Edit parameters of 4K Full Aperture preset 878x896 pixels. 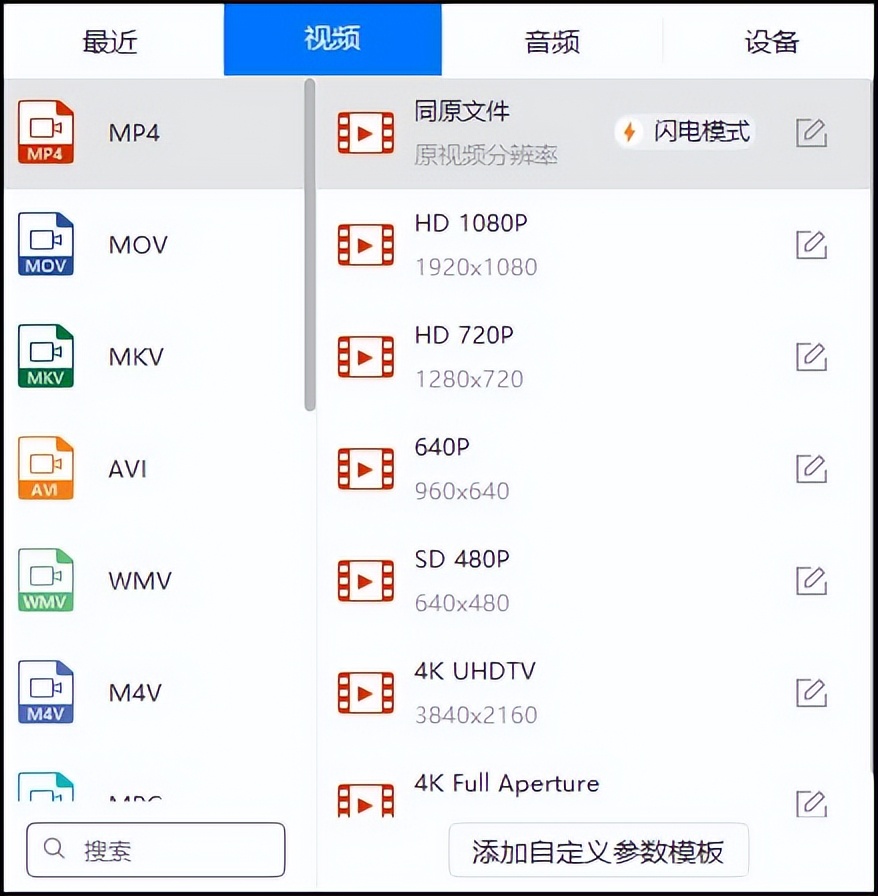[812, 803]
